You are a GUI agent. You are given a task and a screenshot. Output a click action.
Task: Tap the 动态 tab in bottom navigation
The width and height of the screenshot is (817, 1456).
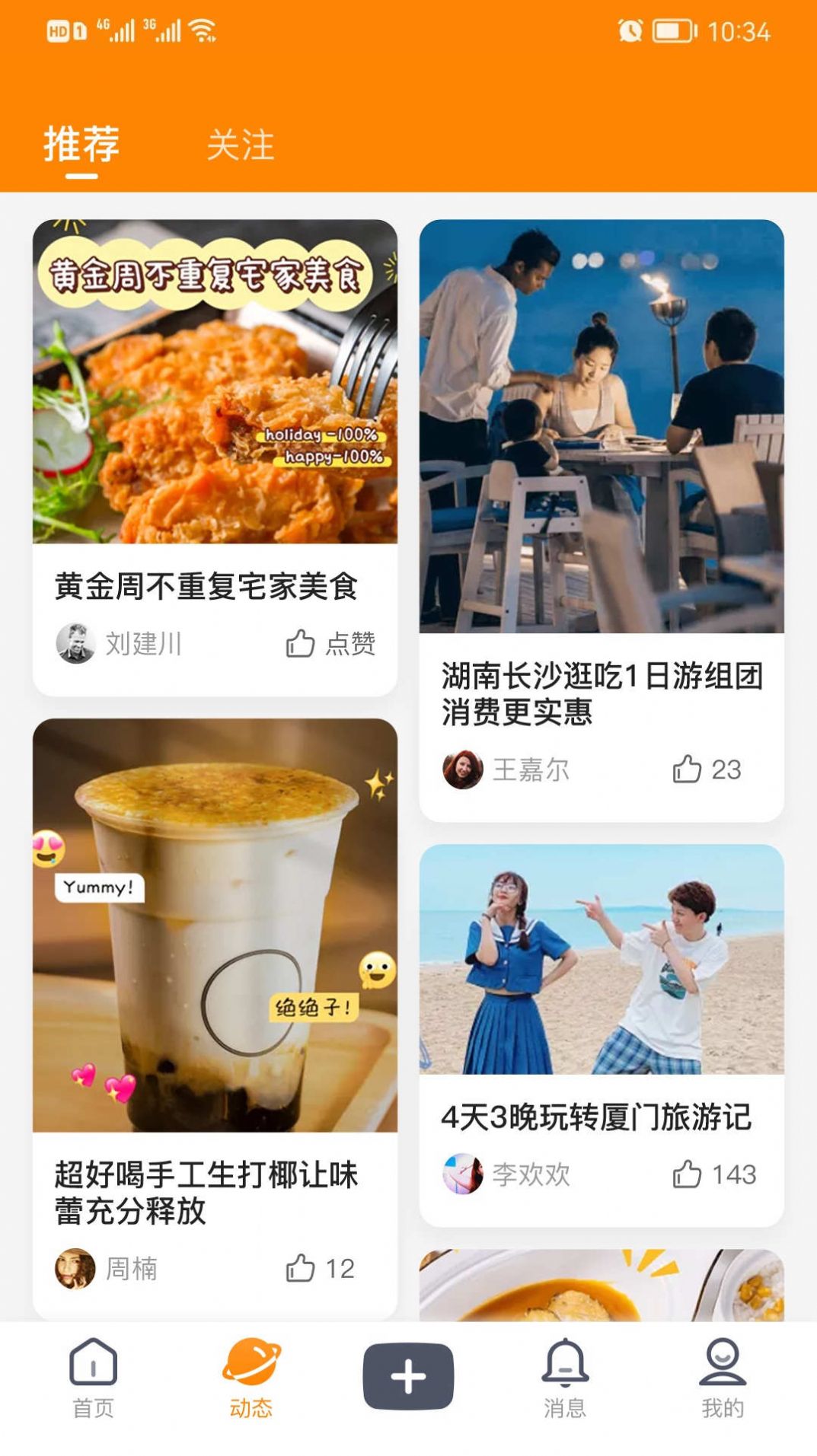pos(251,1378)
